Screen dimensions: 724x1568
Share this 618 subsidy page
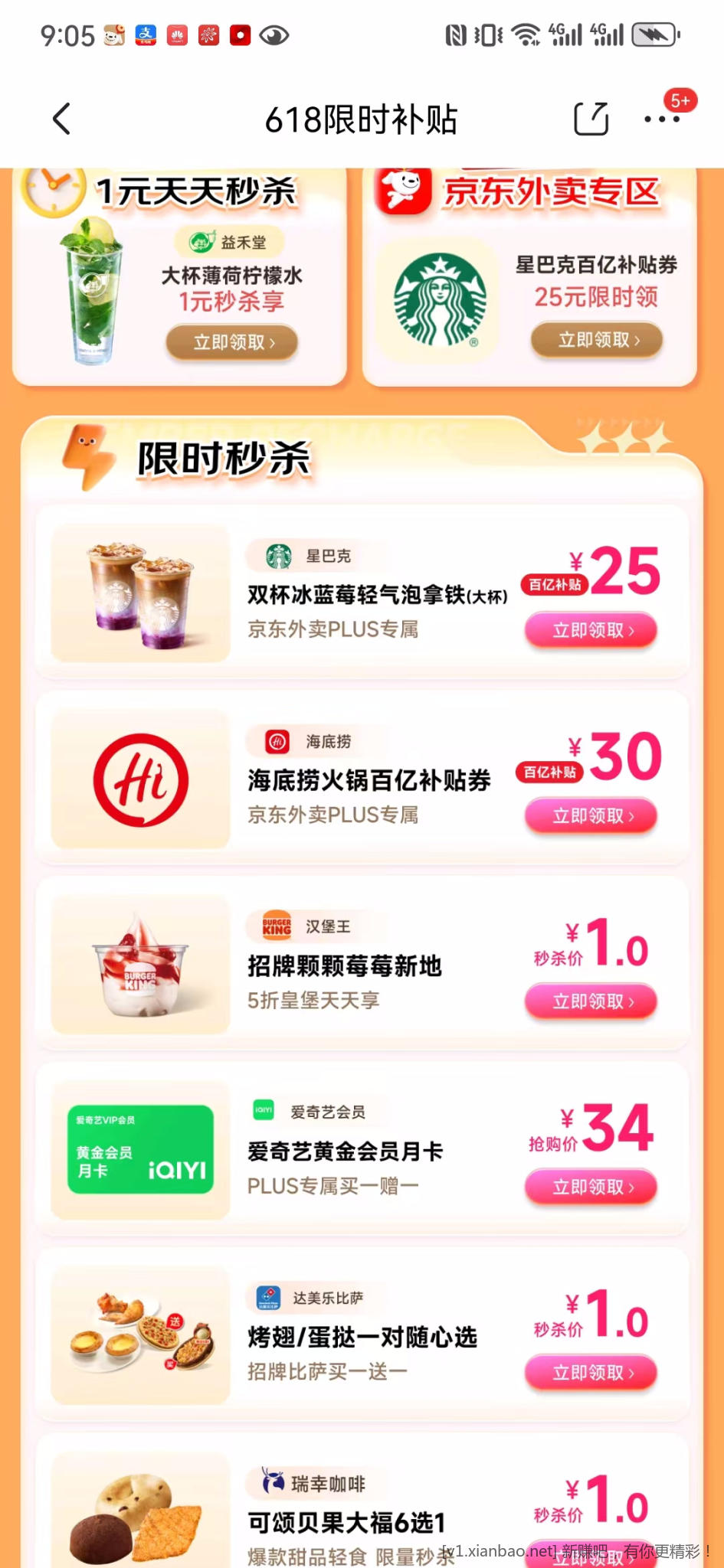[591, 119]
